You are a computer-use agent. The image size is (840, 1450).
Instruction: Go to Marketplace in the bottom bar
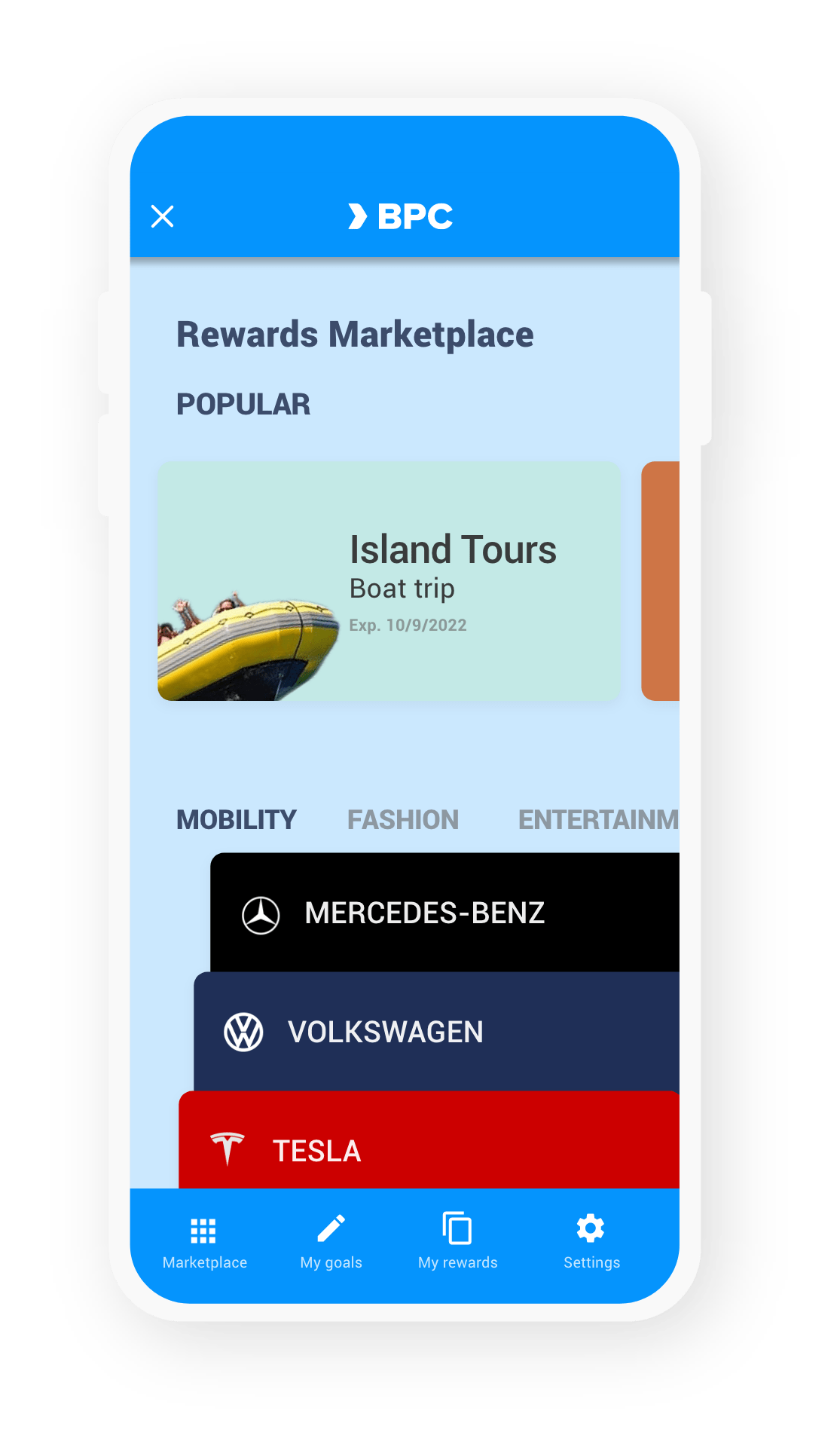(204, 1244)
